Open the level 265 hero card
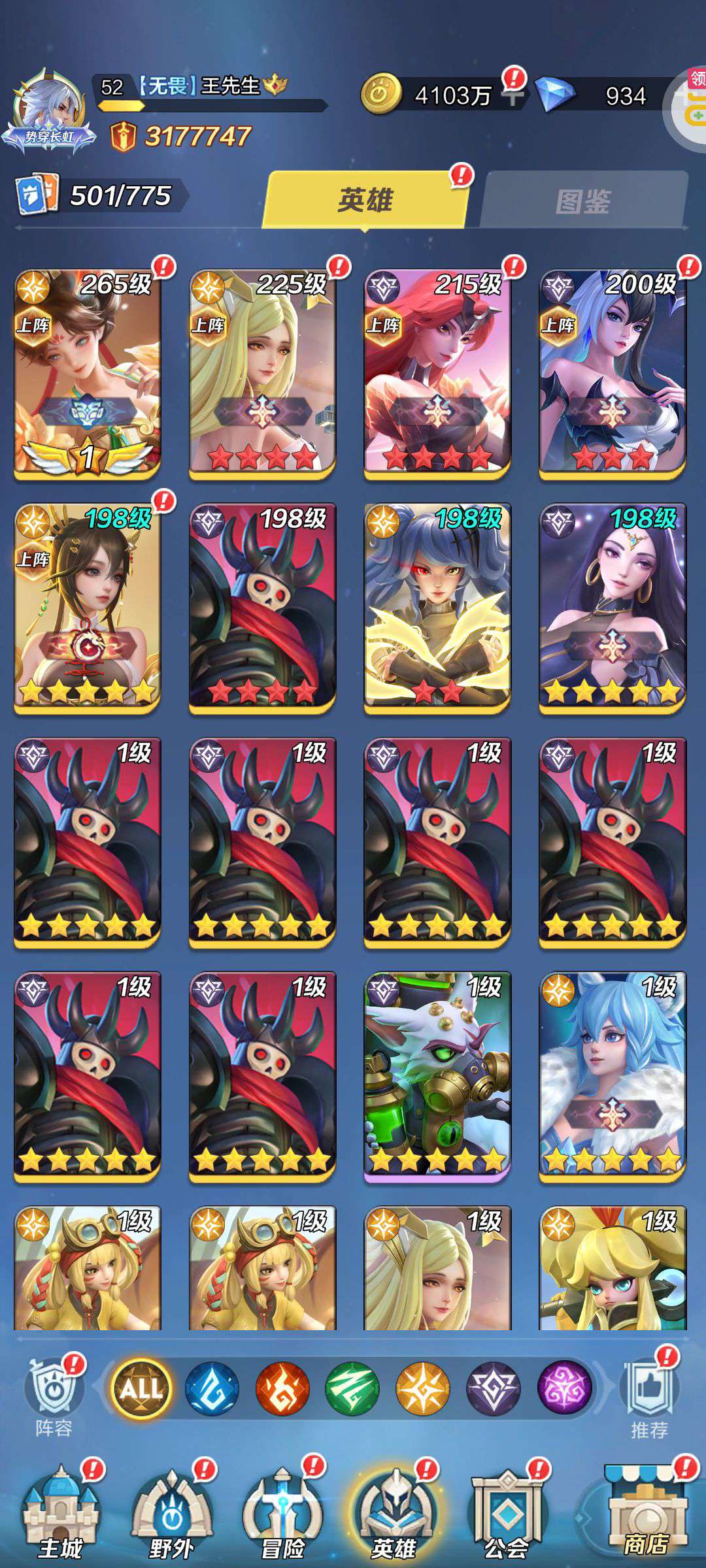706x1568 pixels. click(x=88, y=374)
